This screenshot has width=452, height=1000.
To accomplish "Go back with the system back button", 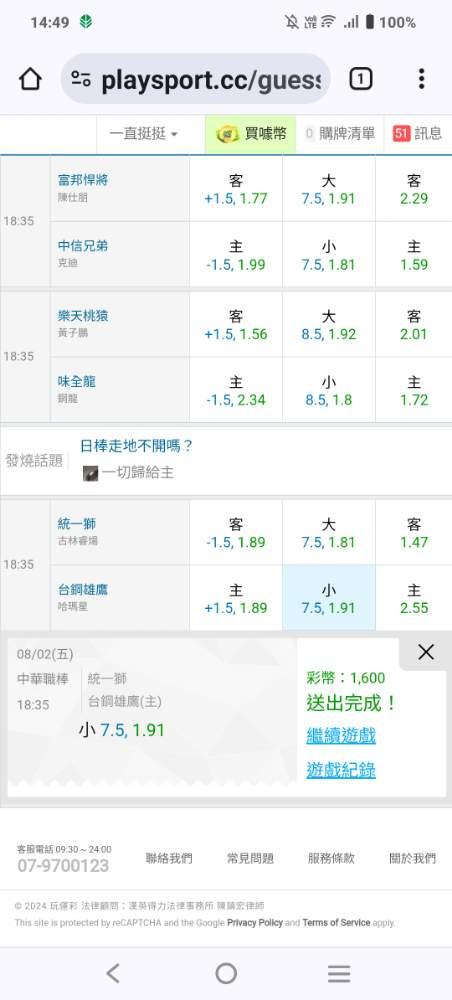I will click(x=113, y=973).
